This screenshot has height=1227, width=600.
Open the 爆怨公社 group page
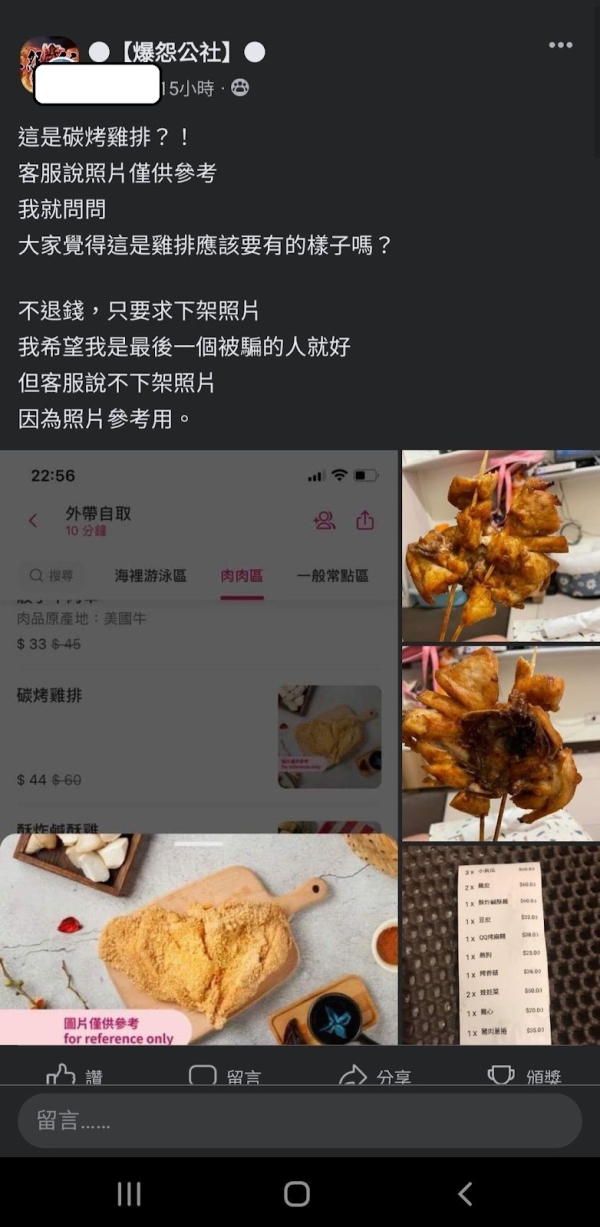coord(176,52)
